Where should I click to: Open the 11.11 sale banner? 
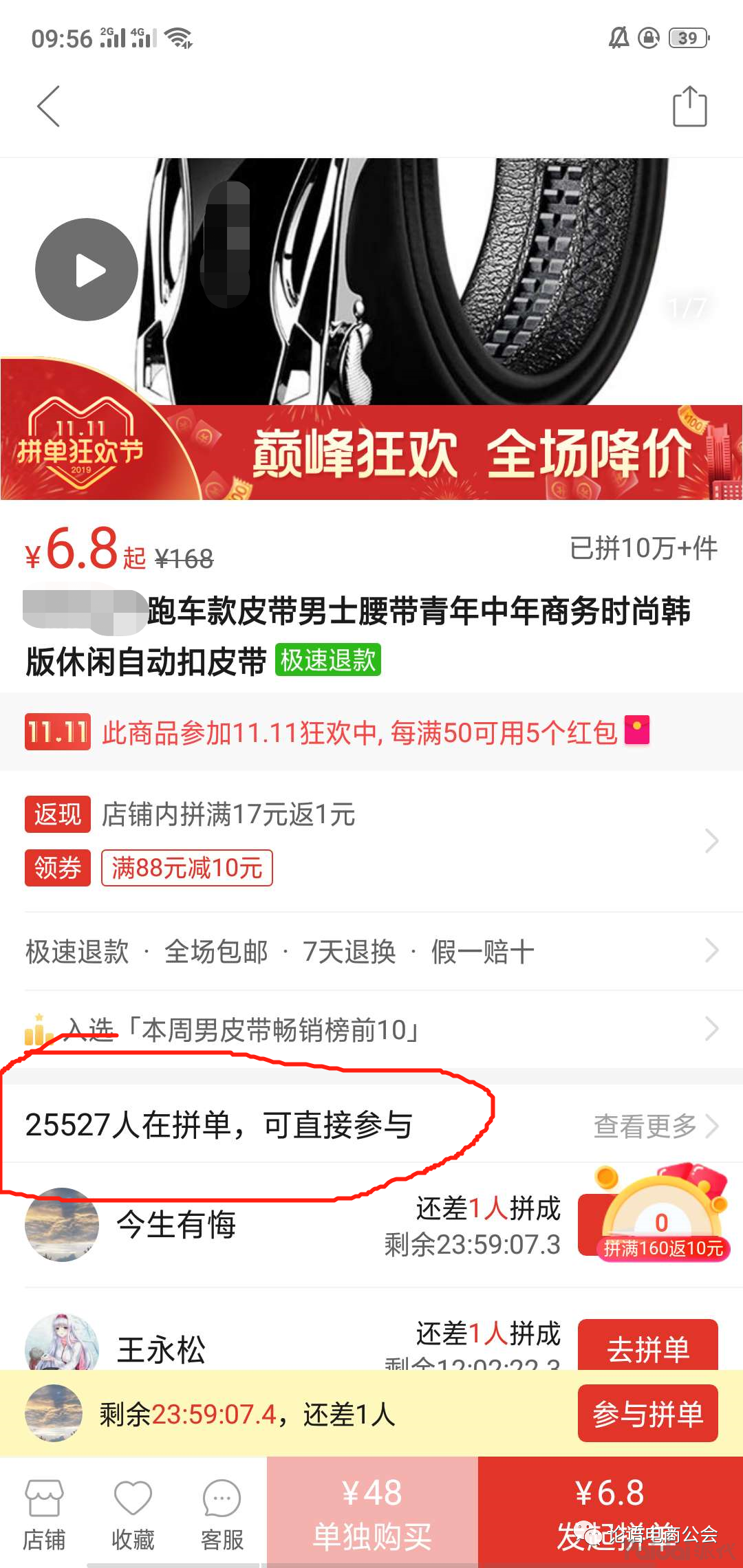[371, 452]
